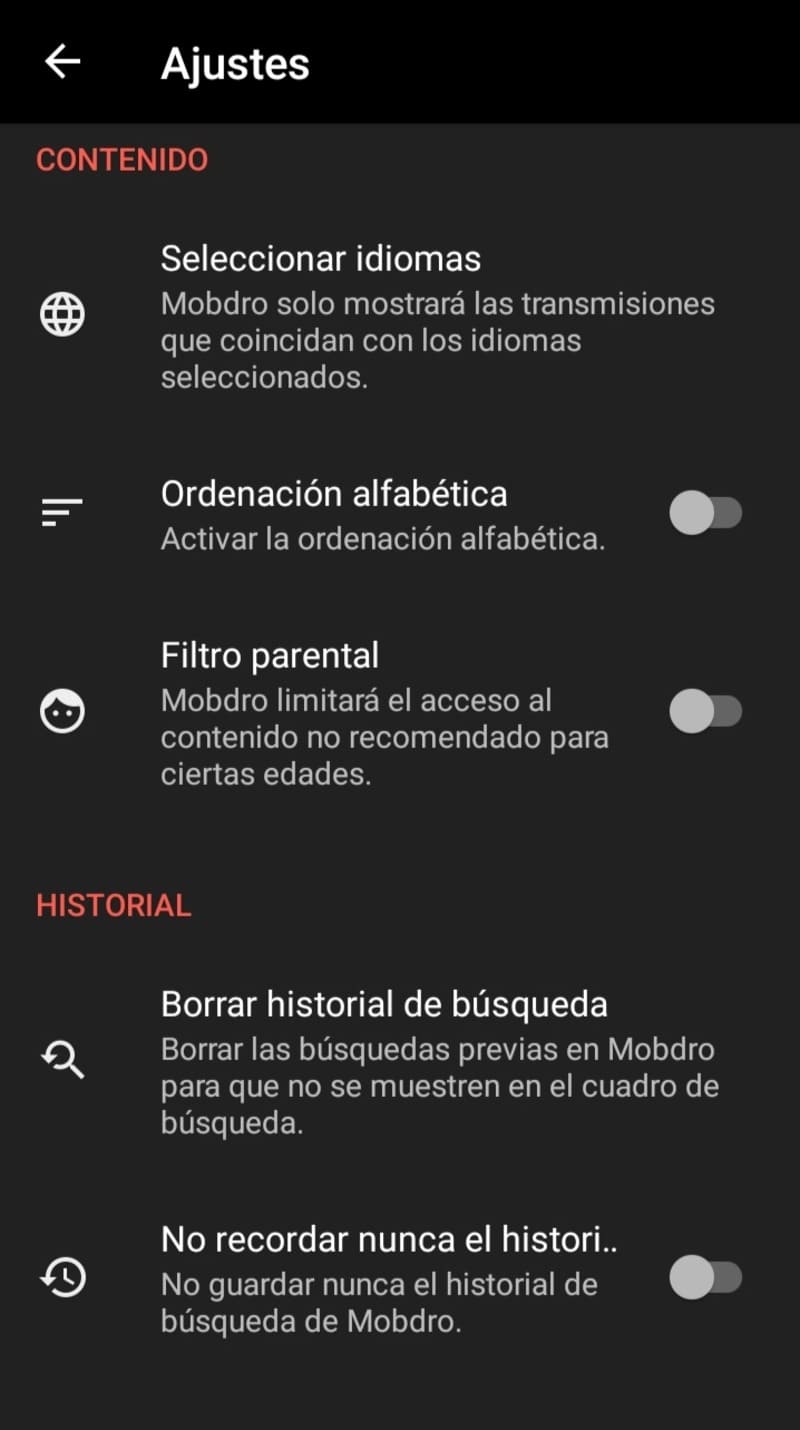Viewport: 800px width, 1430px height.
Task: Click the description under Seleccionar idiomas
Action: 438,340
